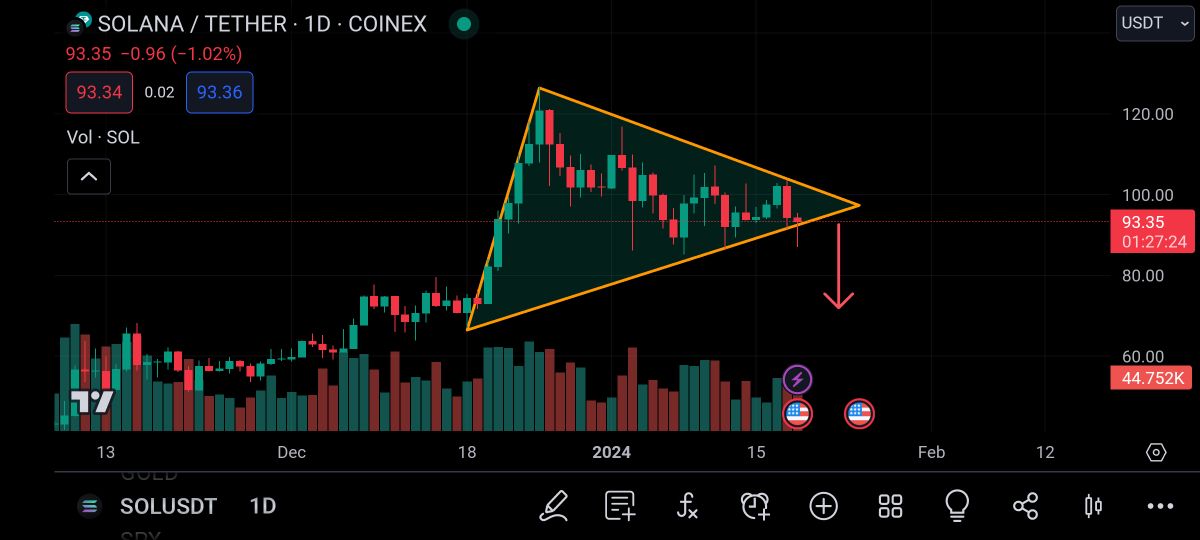
Task: Create a price alert with the alarm clock icon
Action: [x=755, y=505]
